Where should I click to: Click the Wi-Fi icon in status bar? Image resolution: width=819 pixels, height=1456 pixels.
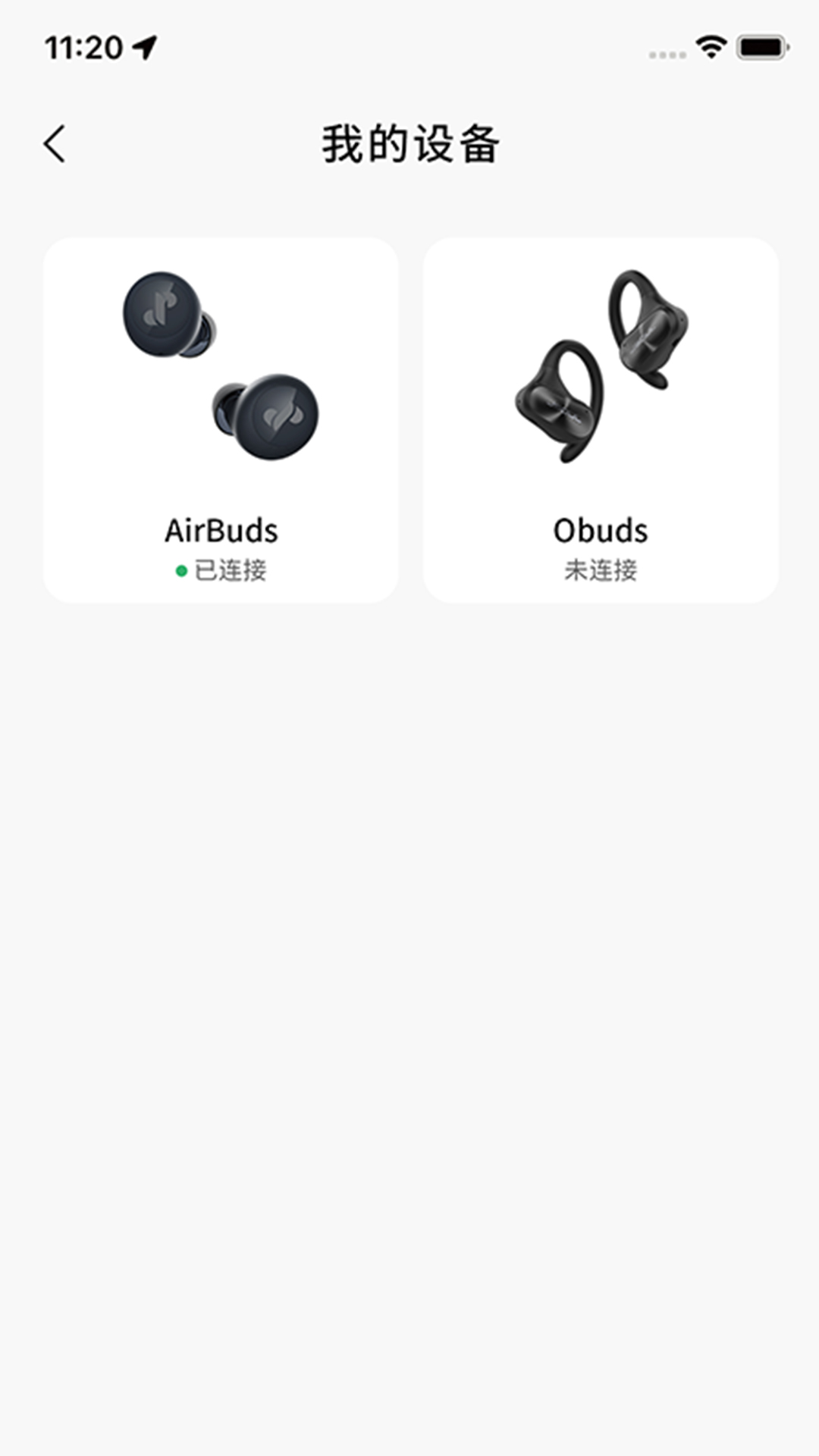pyautogui.click(x=708, y=47)
